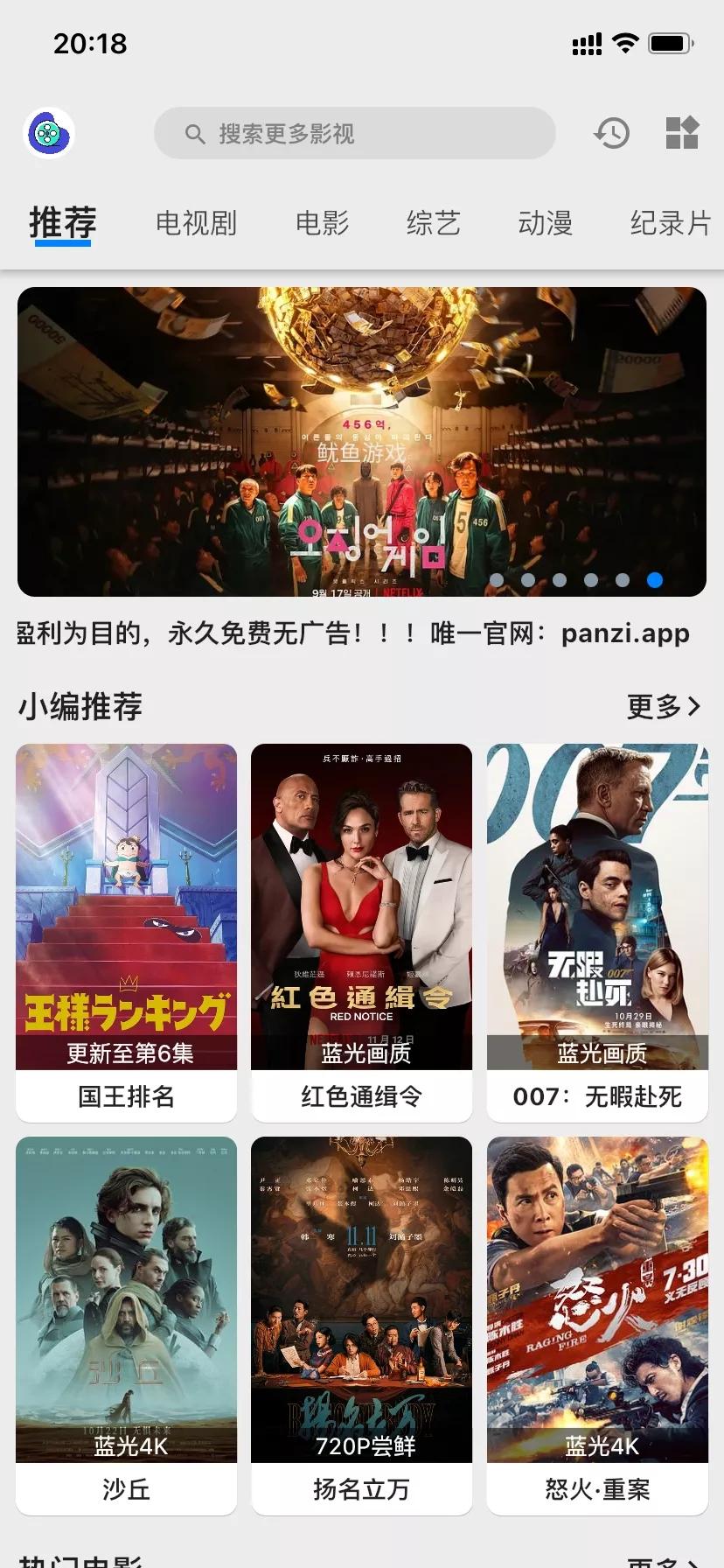Open 007：无暇赴死 card
724x1568 pixels.
[597, 931]
